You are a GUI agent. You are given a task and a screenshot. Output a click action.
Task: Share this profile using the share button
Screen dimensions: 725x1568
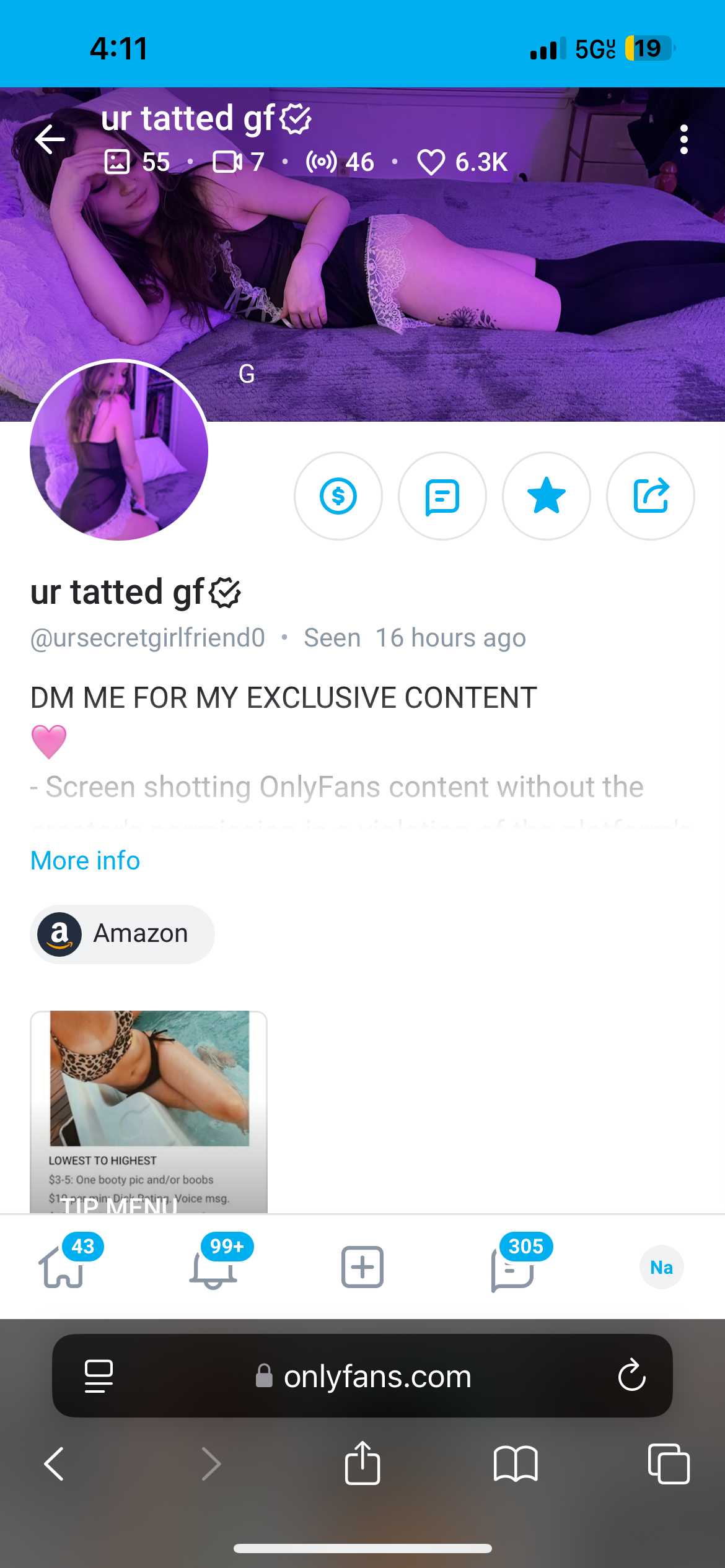click(651, 496)
